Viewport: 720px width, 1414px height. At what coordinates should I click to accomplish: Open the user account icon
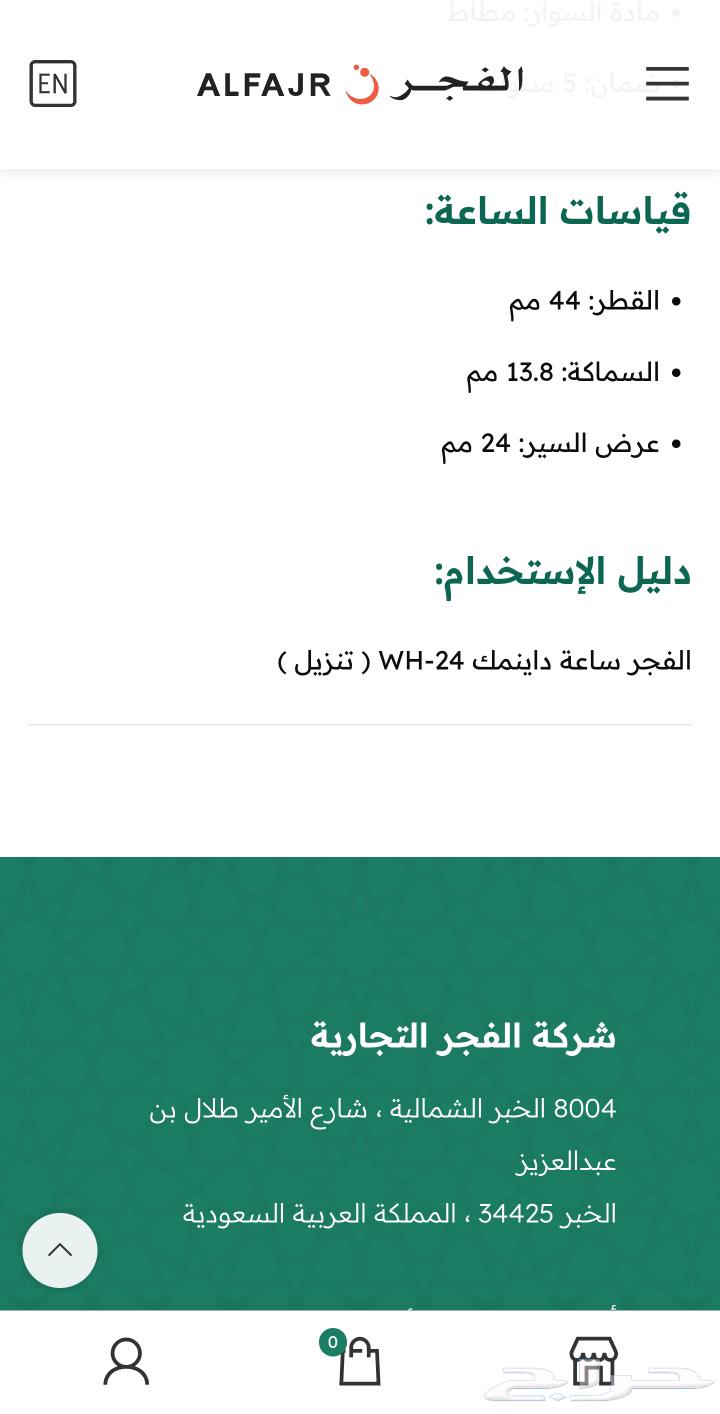coord(126,1361)
